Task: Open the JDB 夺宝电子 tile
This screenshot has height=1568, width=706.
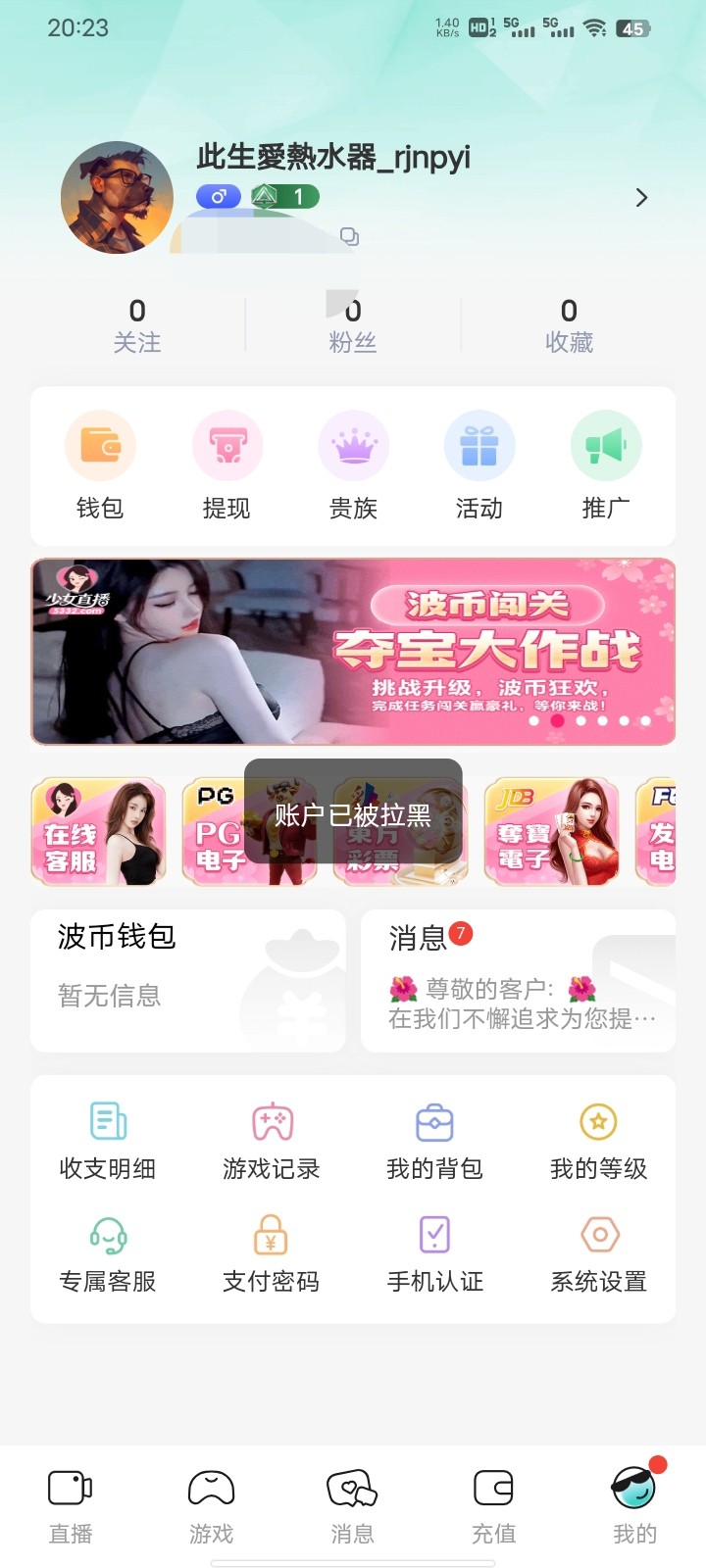Action: [552, 832]
